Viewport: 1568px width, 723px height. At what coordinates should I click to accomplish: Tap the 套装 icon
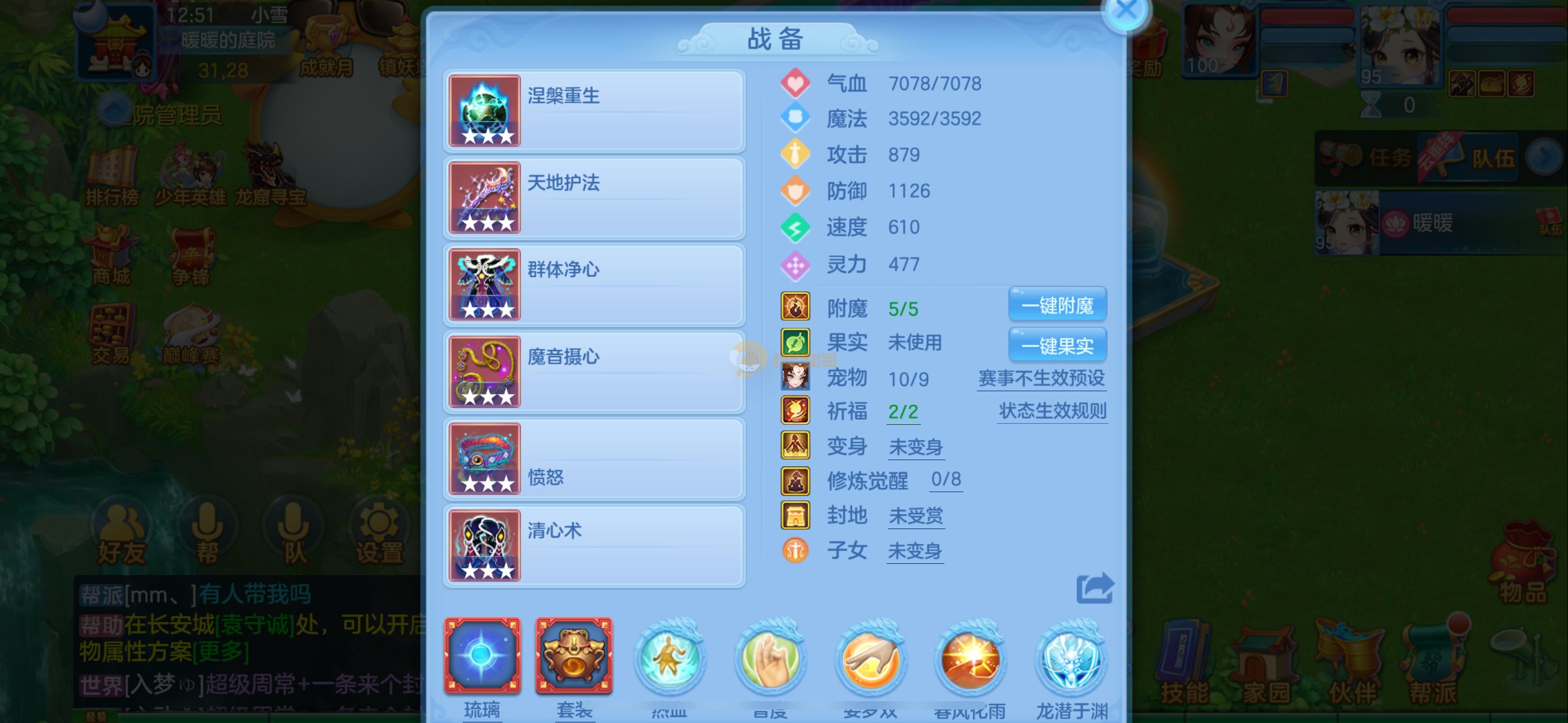(x=573, y=656)
